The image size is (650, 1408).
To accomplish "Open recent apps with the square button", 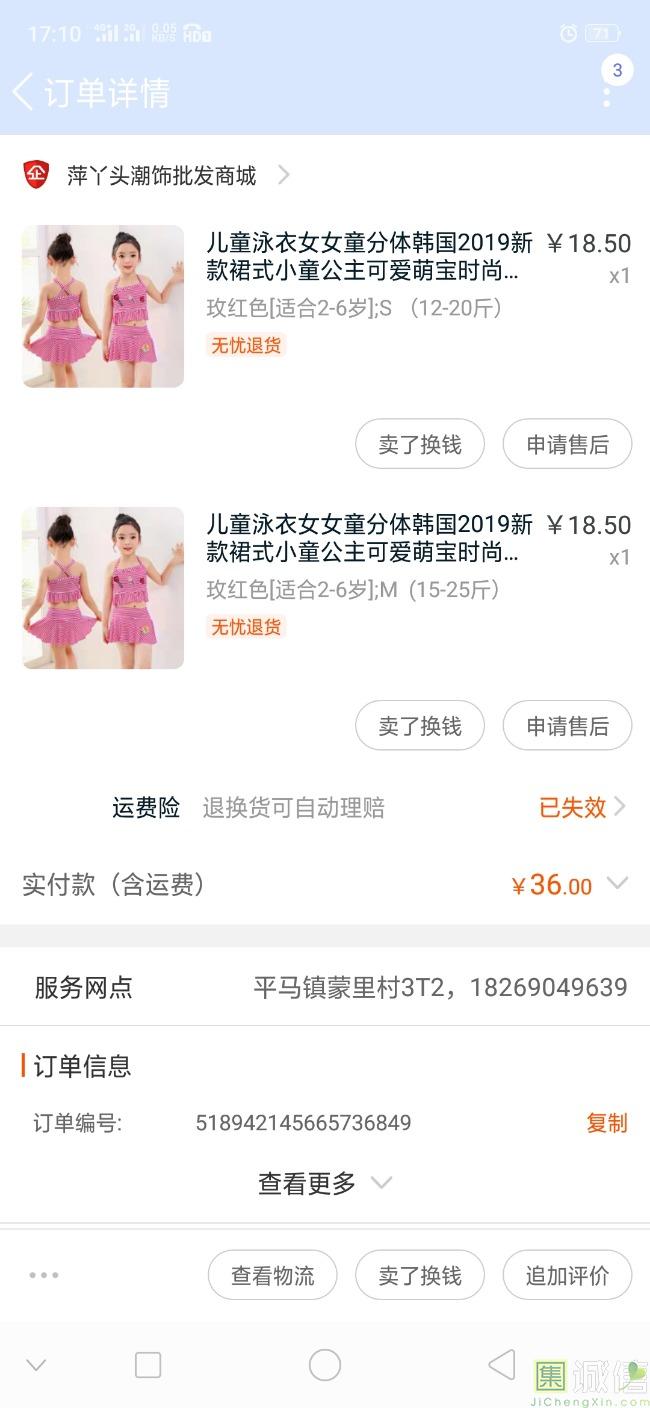I will (148, 1365).
